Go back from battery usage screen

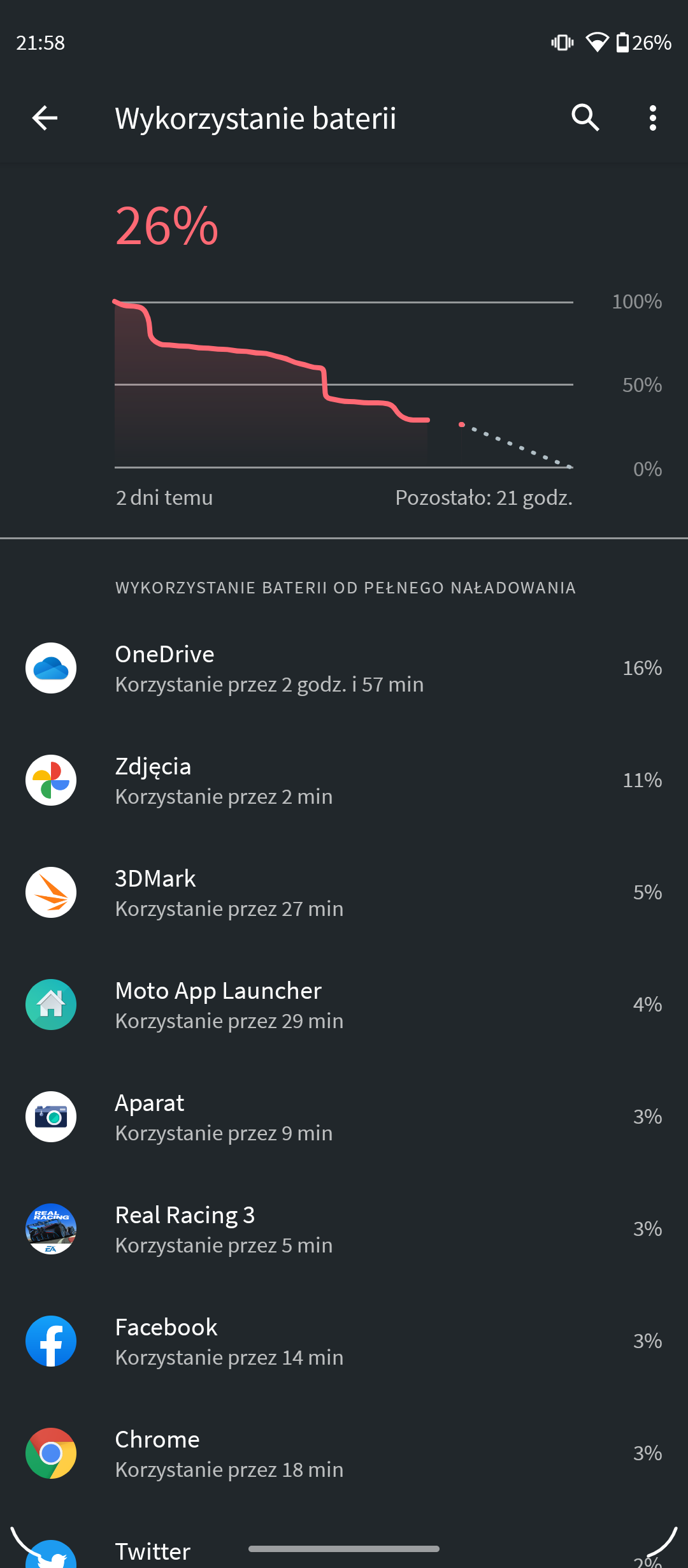(x=45, y=118)
